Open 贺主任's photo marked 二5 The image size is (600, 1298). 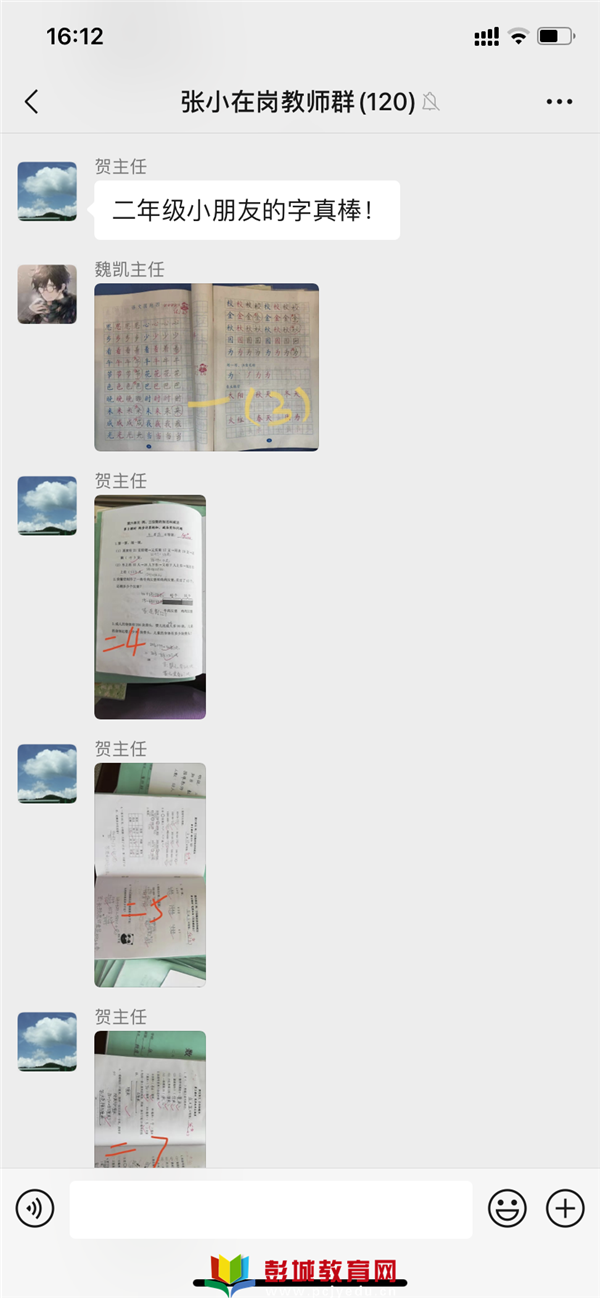tap(150, 875)
